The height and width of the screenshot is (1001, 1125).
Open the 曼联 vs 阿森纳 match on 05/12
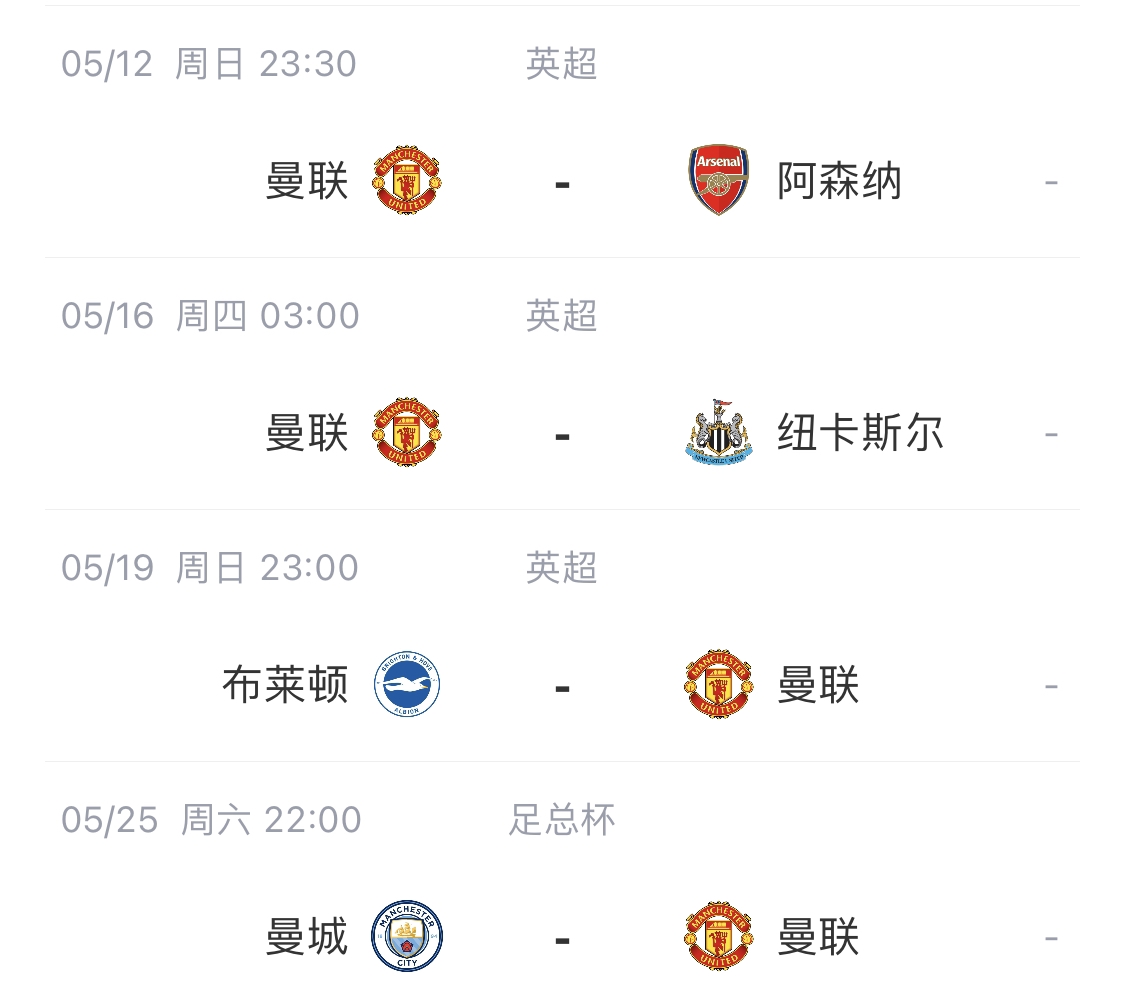point(562,182)
